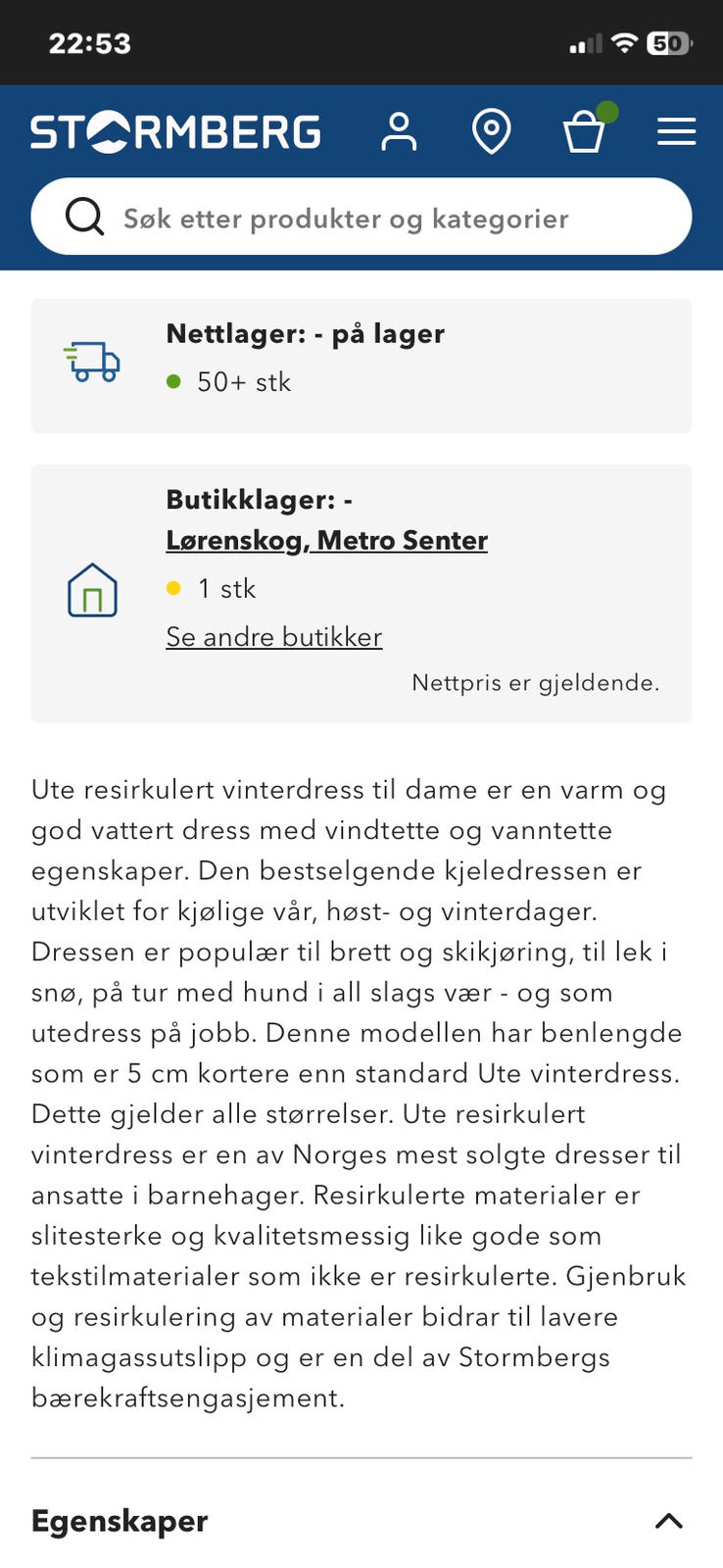Click the green badge on the cart icon
This screenshot has height=1568, width=723.
pos(607,112)
